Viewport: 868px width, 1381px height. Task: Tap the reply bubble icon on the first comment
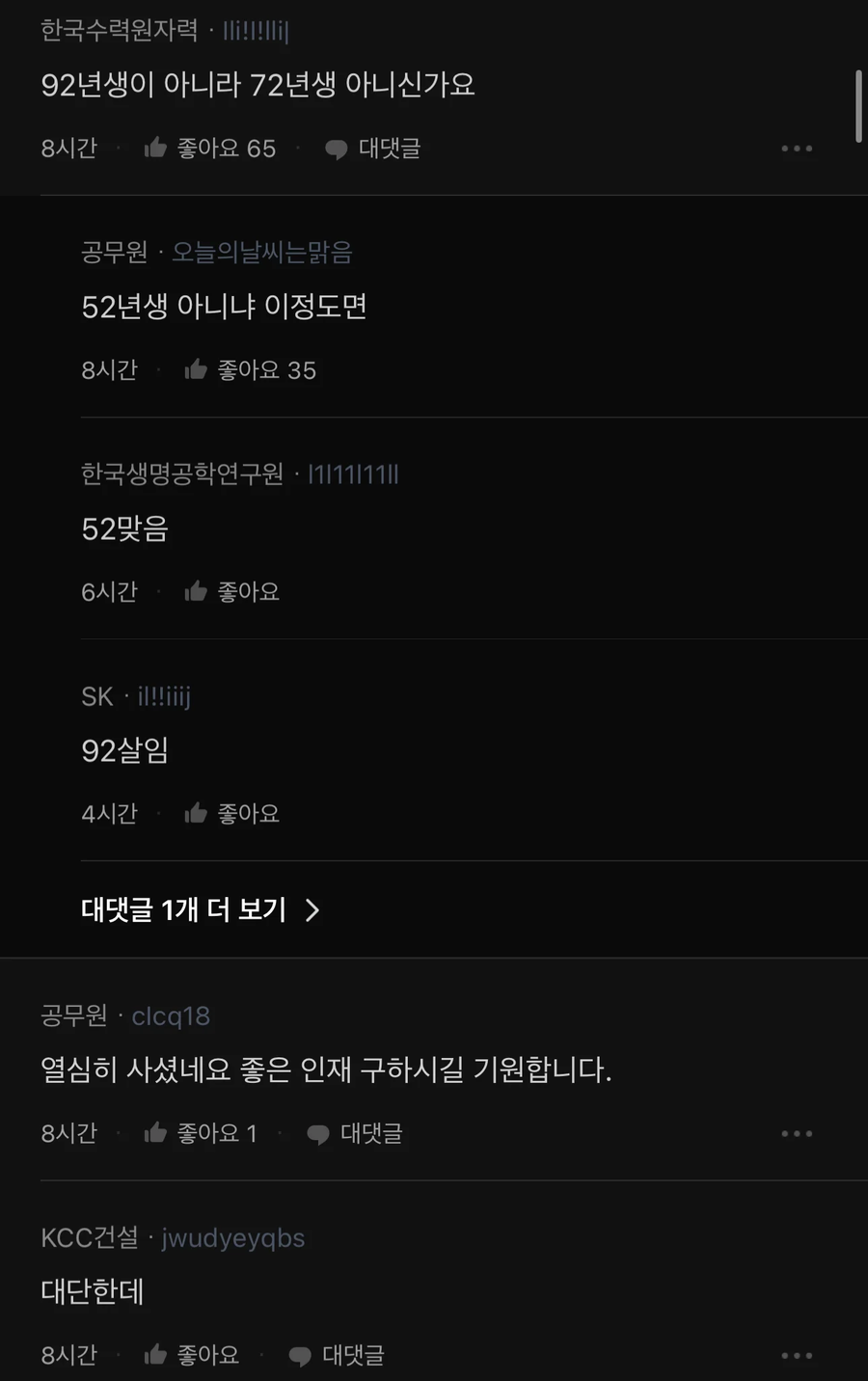click(337, 149)
